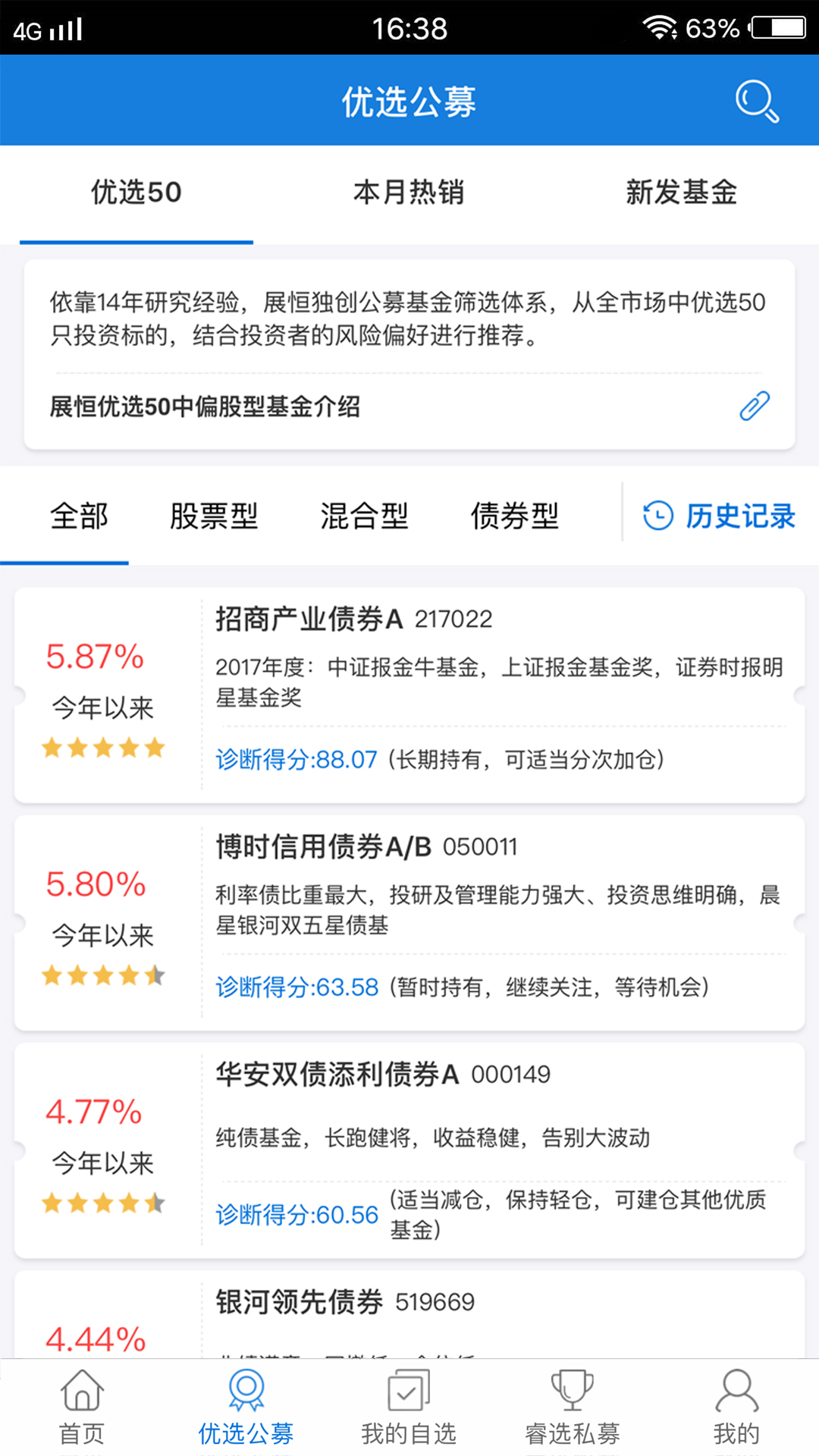Tap 优选公募 in bottom navigation
This screenshot has width=819, height=1456.
[x=246, y=1407]
